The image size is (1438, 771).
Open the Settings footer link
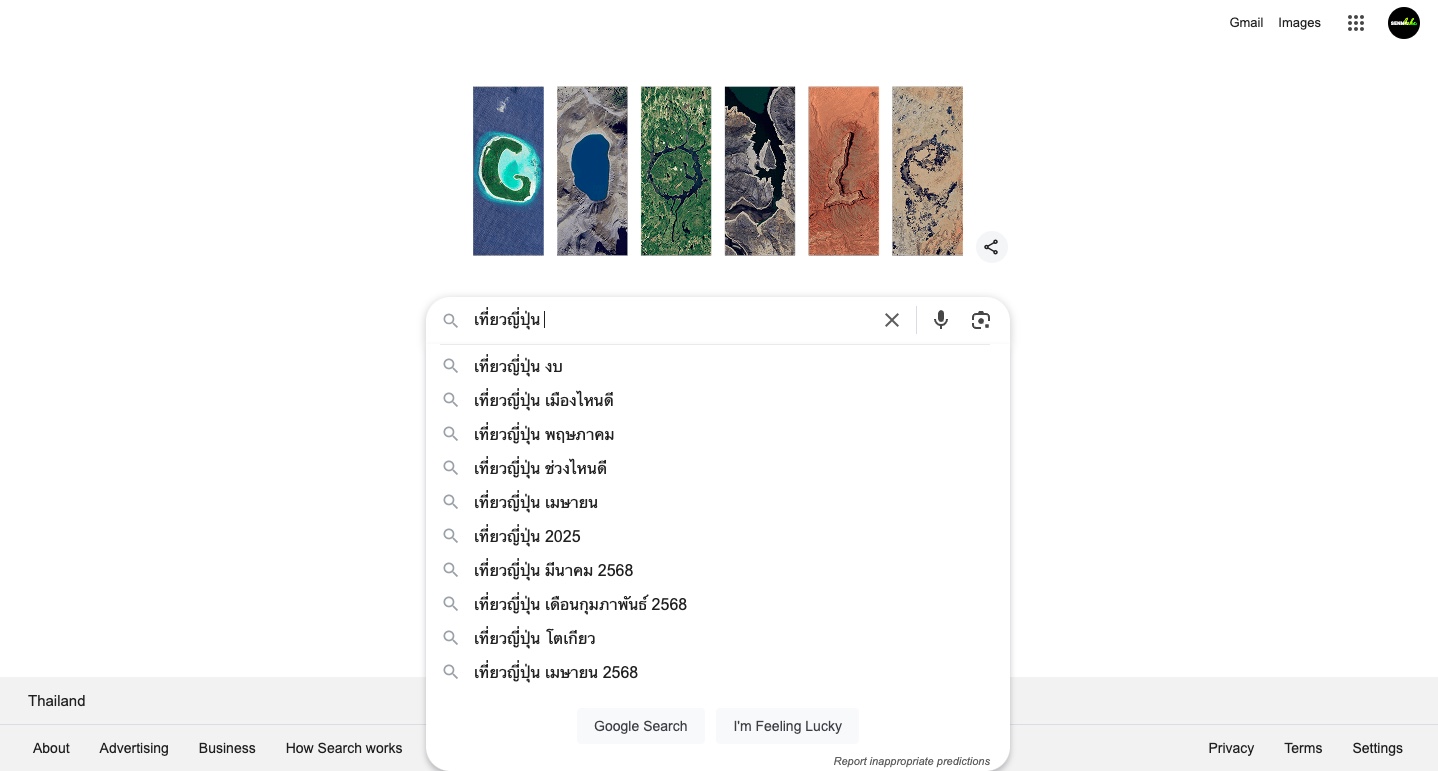click(1377, 748)
